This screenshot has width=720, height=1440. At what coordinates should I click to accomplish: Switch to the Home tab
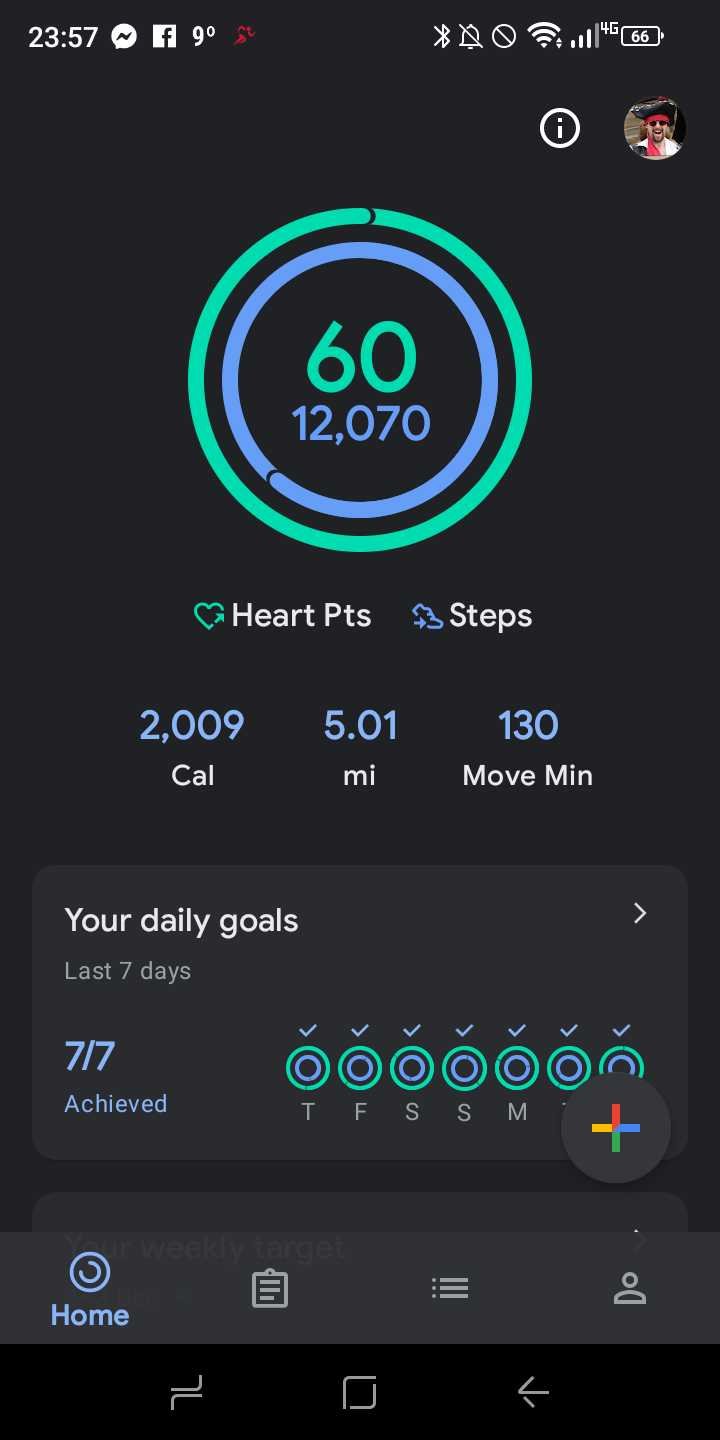[90, 1289]
